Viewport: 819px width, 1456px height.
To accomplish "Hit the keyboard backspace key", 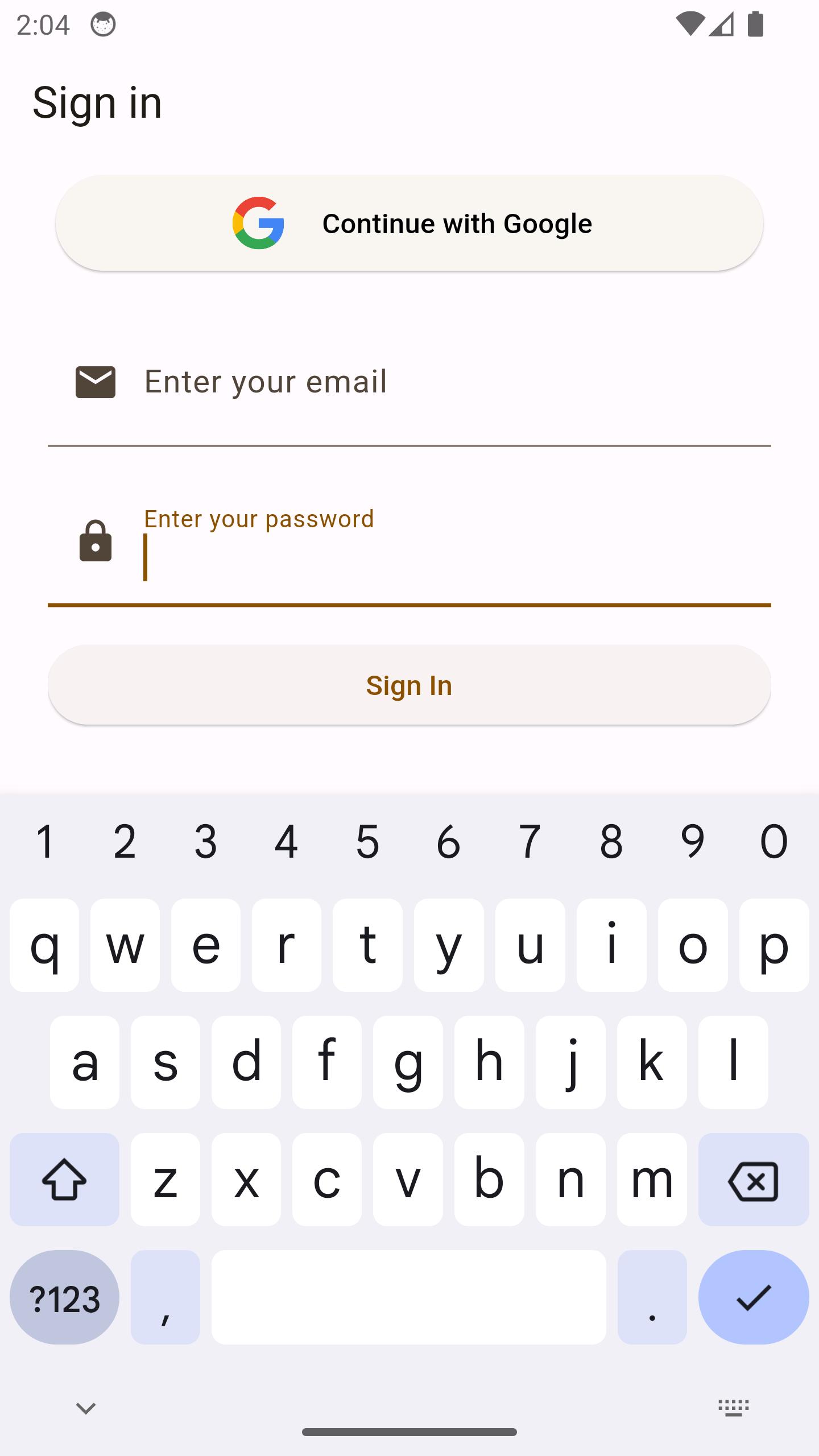I will 753,1180.
